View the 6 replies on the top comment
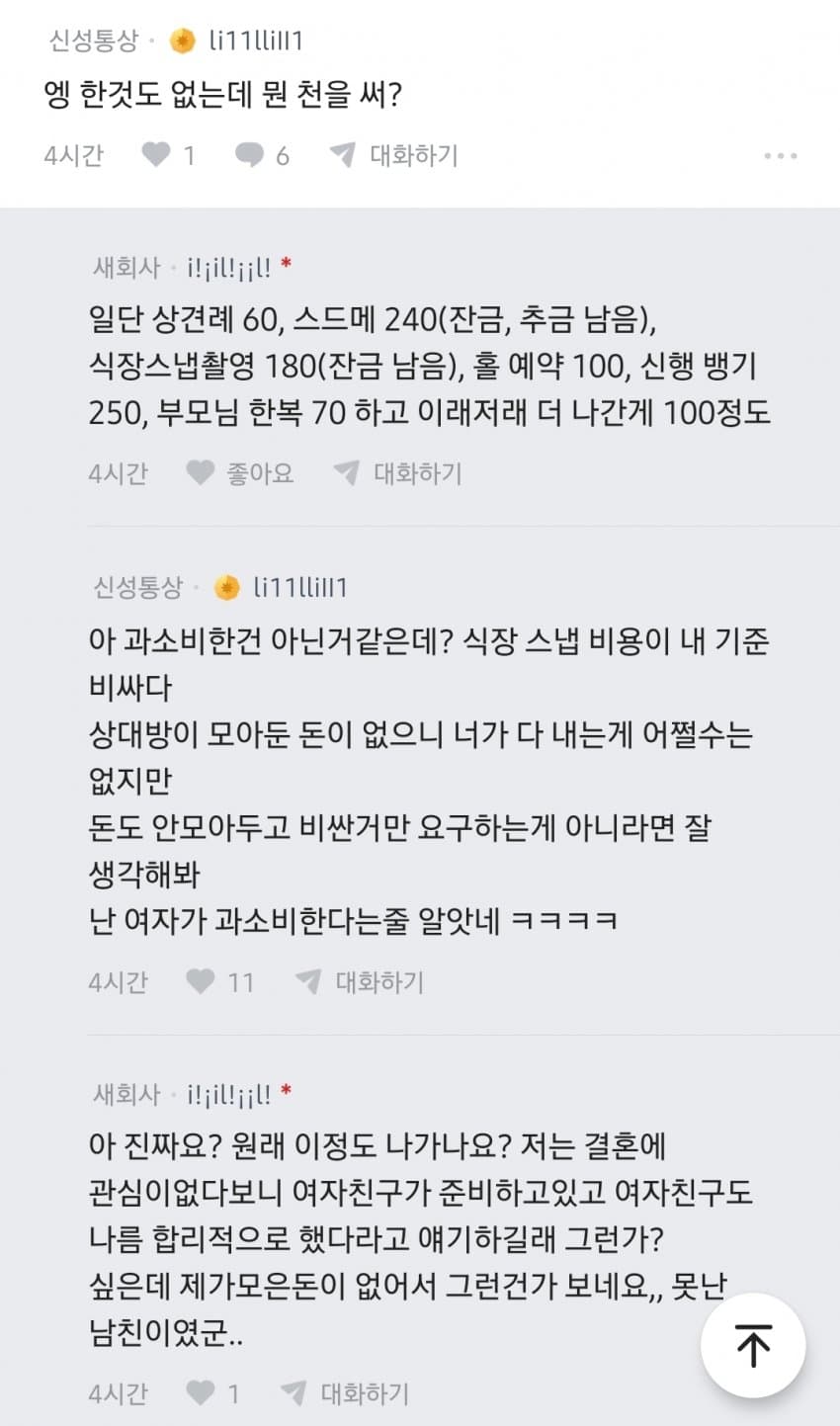 pyautogui.click(x=250, y=155)
